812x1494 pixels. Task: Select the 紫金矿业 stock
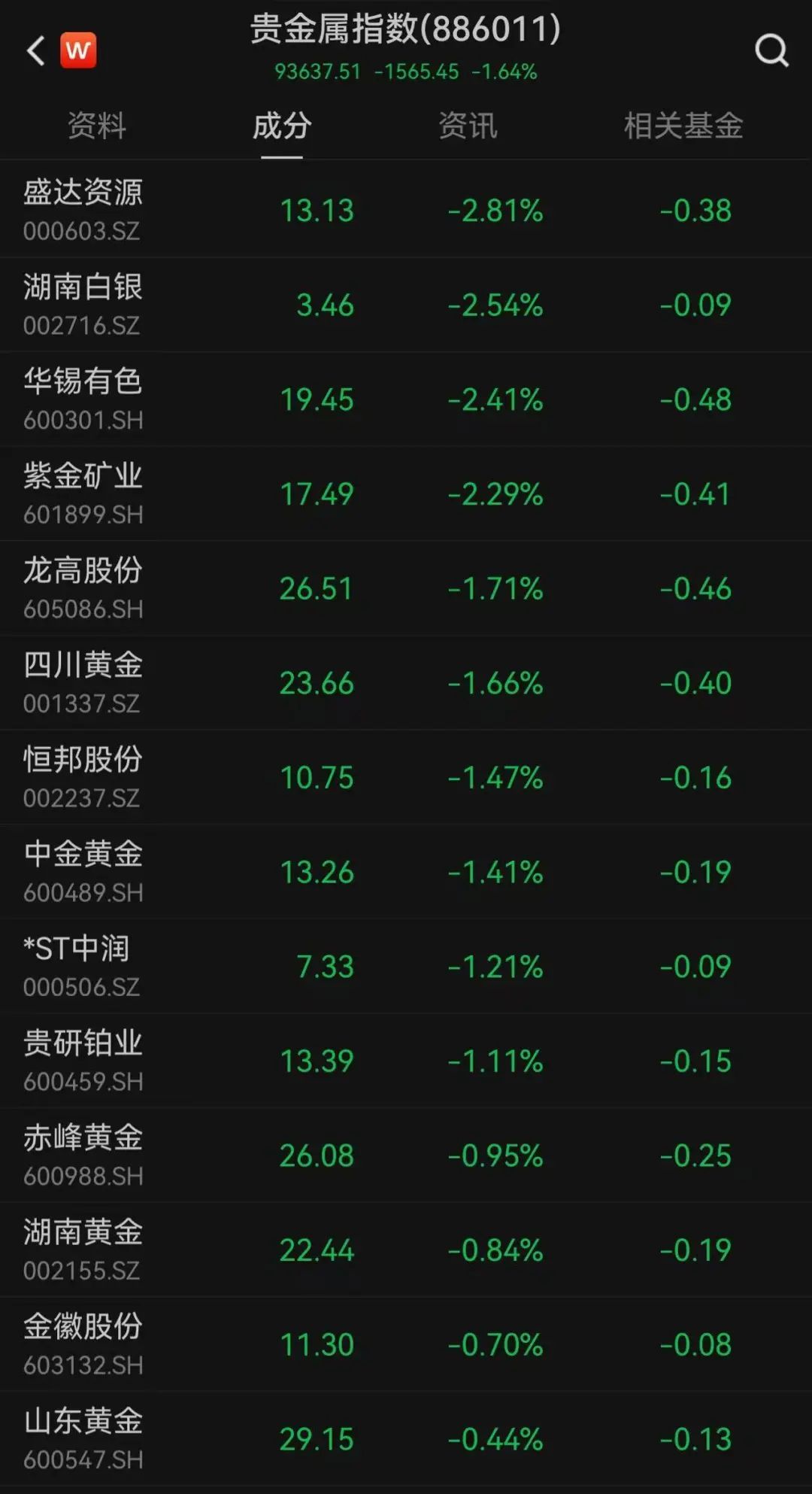click(x=83, y=494)
